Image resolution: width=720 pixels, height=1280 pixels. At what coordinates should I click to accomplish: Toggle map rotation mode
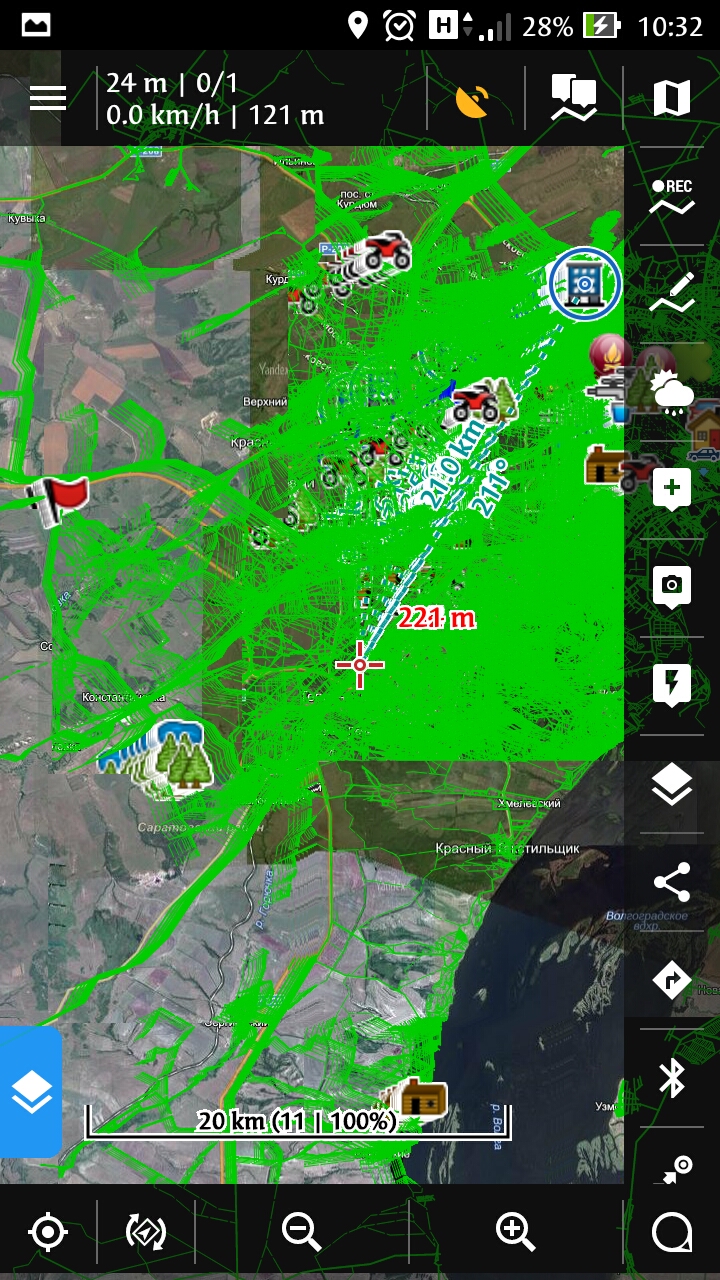pyautogui.click(x=146, y=1232)
